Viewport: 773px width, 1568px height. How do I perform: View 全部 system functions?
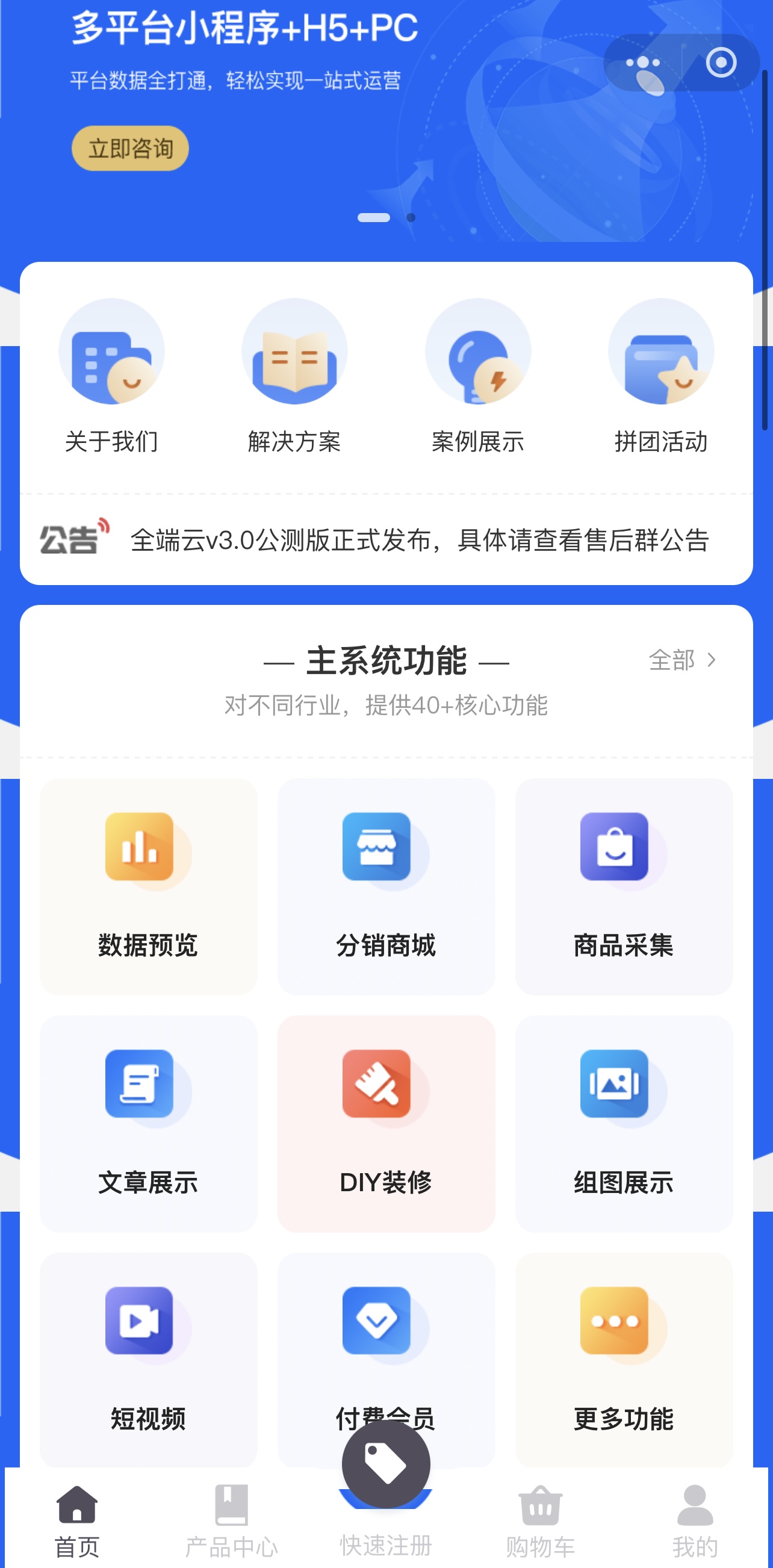click(682, 660)
